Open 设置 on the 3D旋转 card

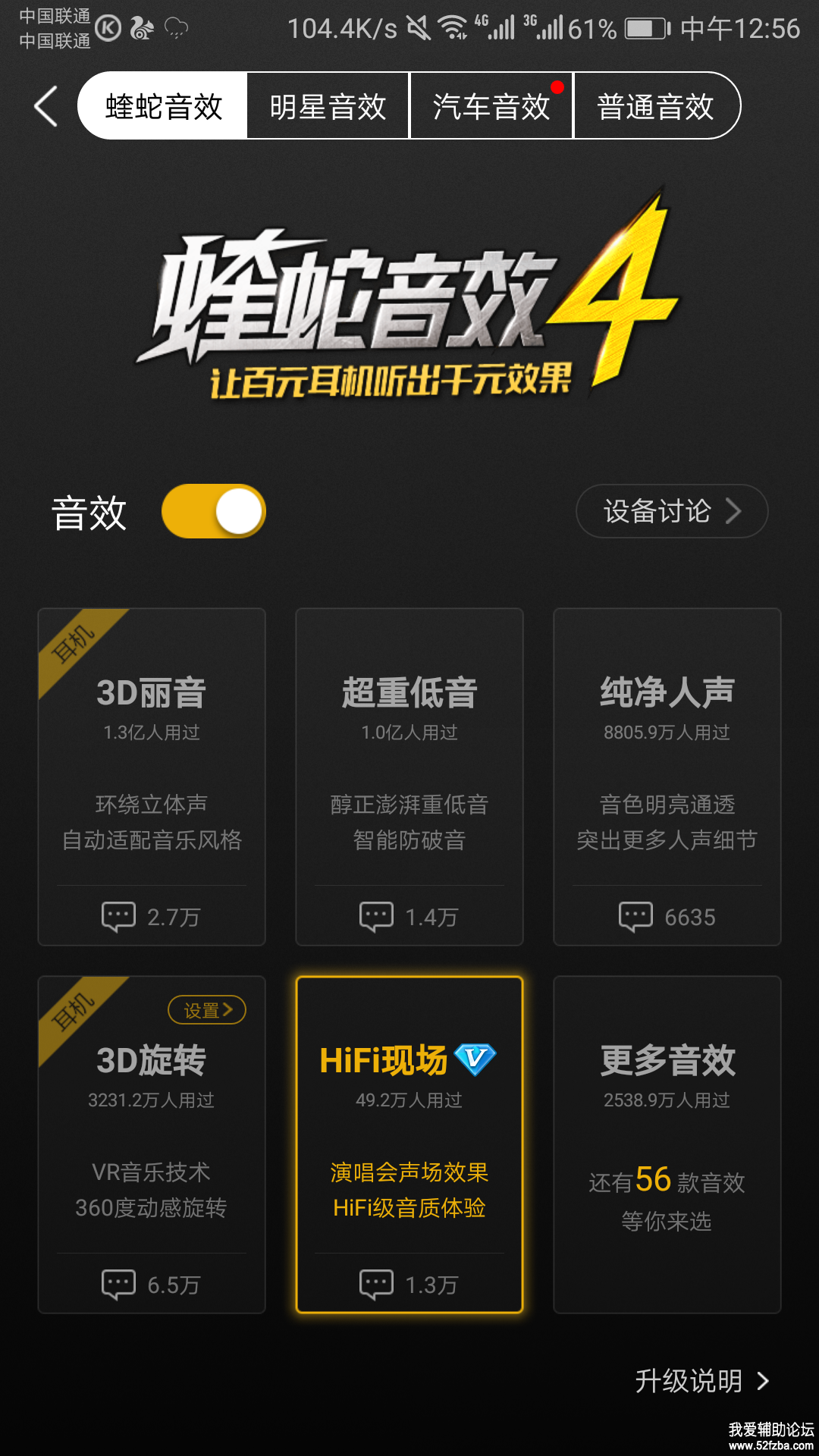pos(207,1010)
